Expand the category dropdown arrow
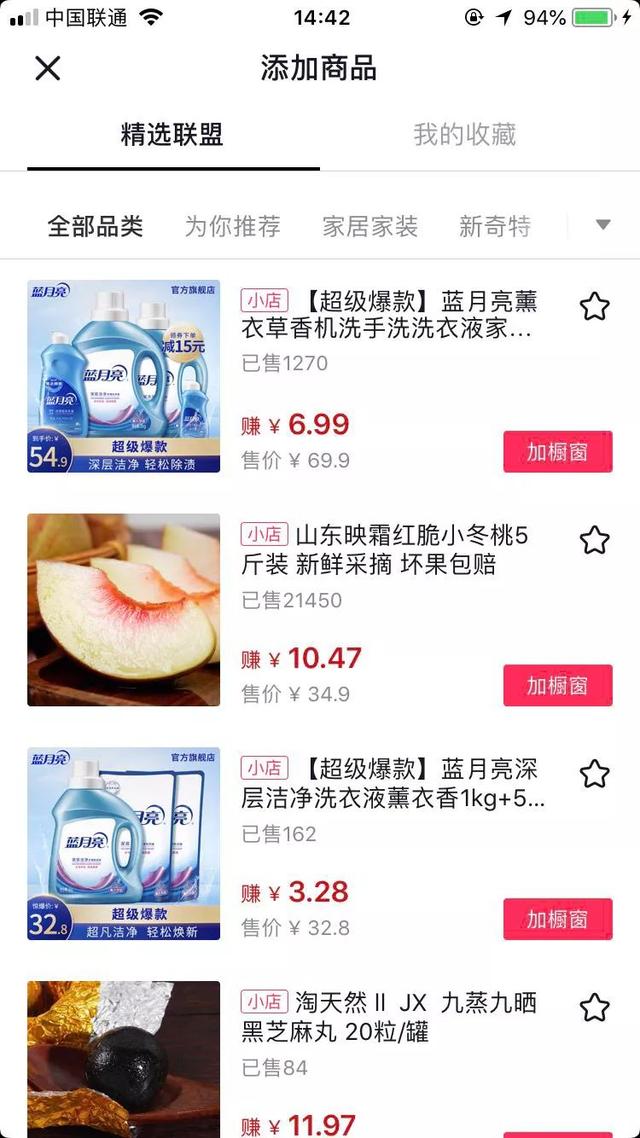 click(x=602, y=225)
